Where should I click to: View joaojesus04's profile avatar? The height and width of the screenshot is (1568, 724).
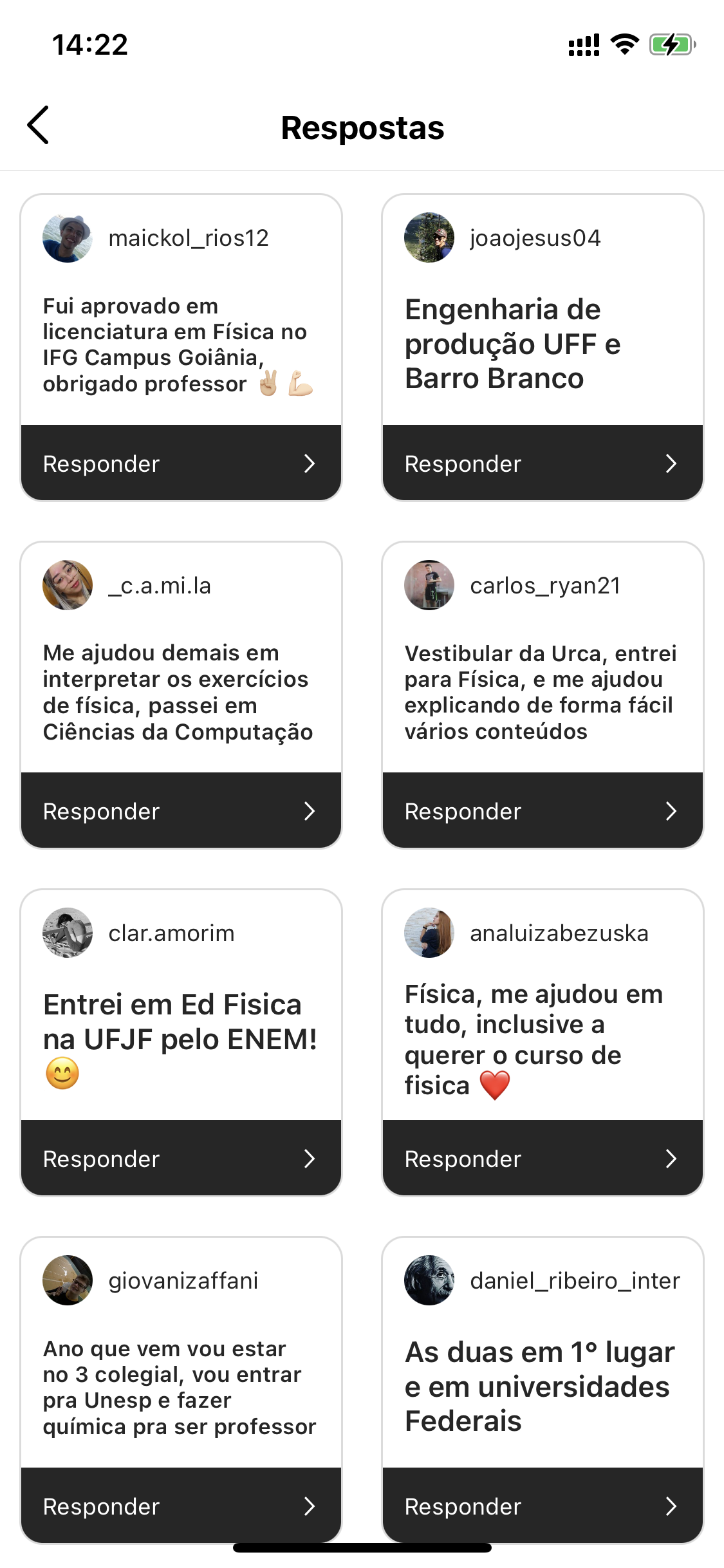pyautogui.click(x=429, y=238)
